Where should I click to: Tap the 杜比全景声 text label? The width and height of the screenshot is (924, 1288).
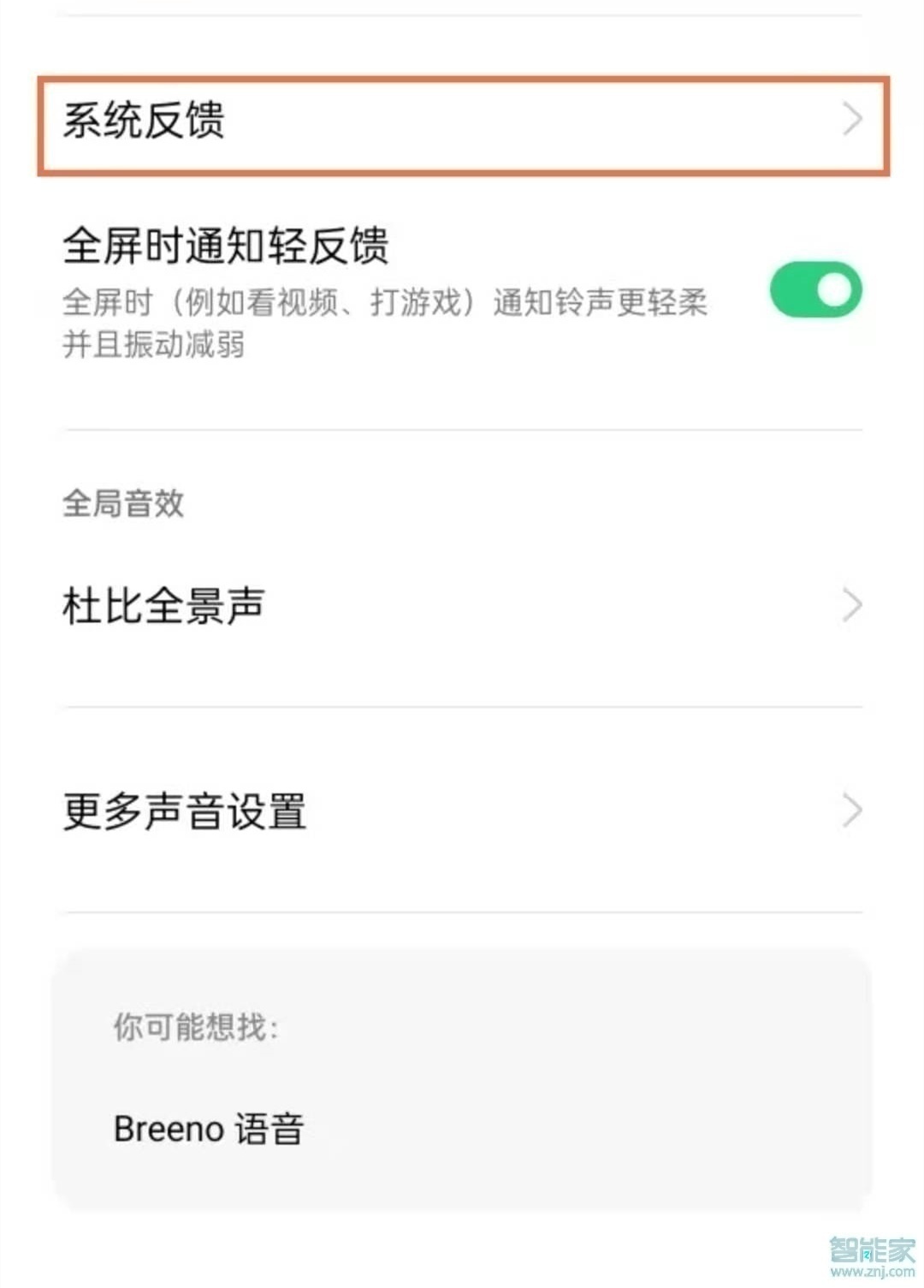click(164, 605)
